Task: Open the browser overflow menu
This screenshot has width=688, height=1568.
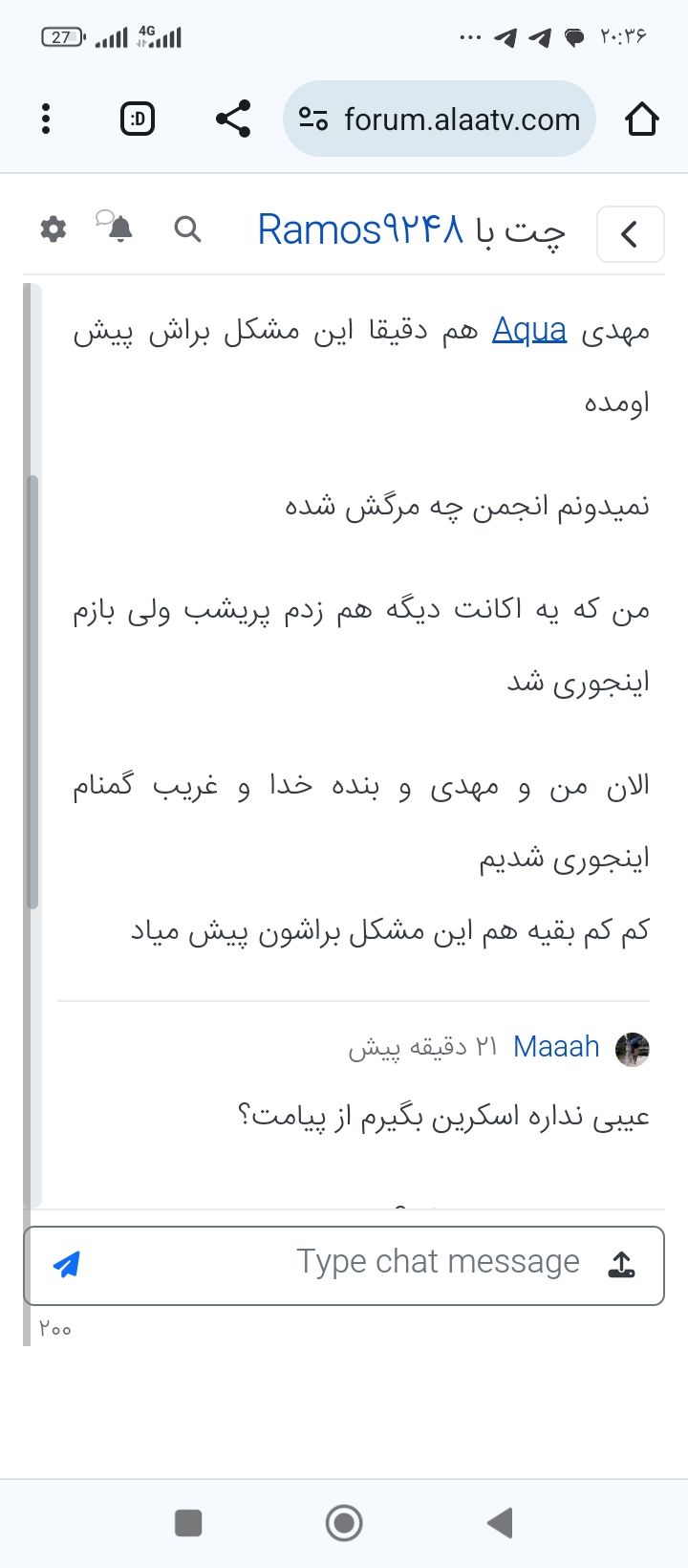Action: [46, 120]
